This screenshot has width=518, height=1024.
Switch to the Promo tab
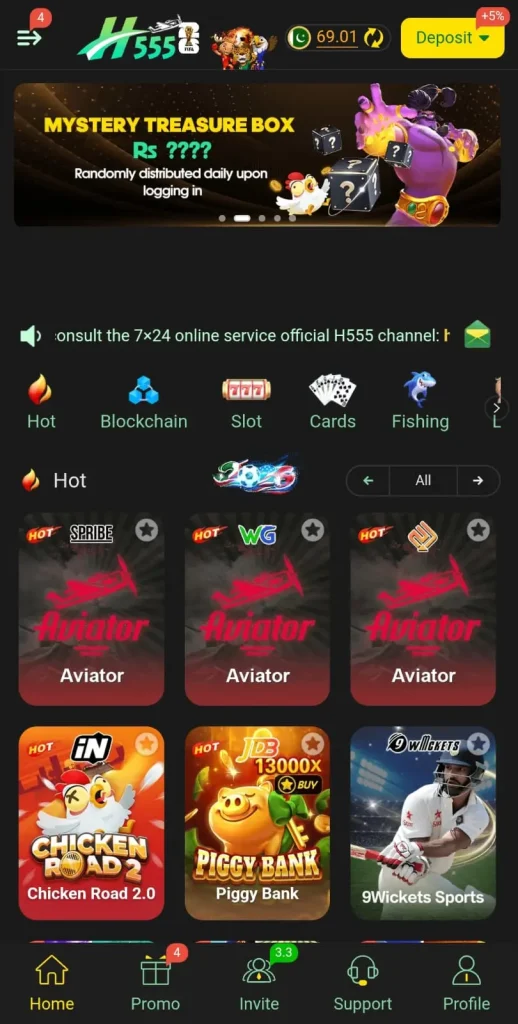click(x=155, y=982)
